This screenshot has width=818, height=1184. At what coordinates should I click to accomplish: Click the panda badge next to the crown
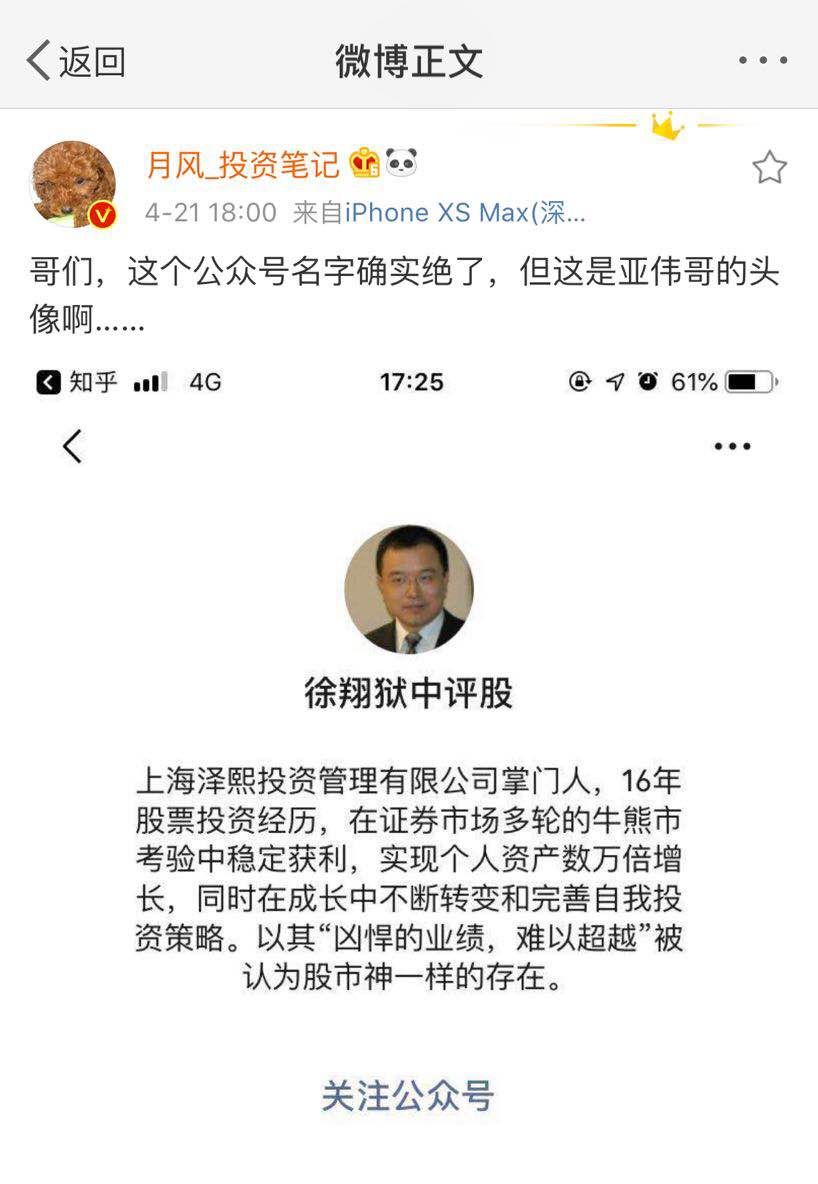401,162
